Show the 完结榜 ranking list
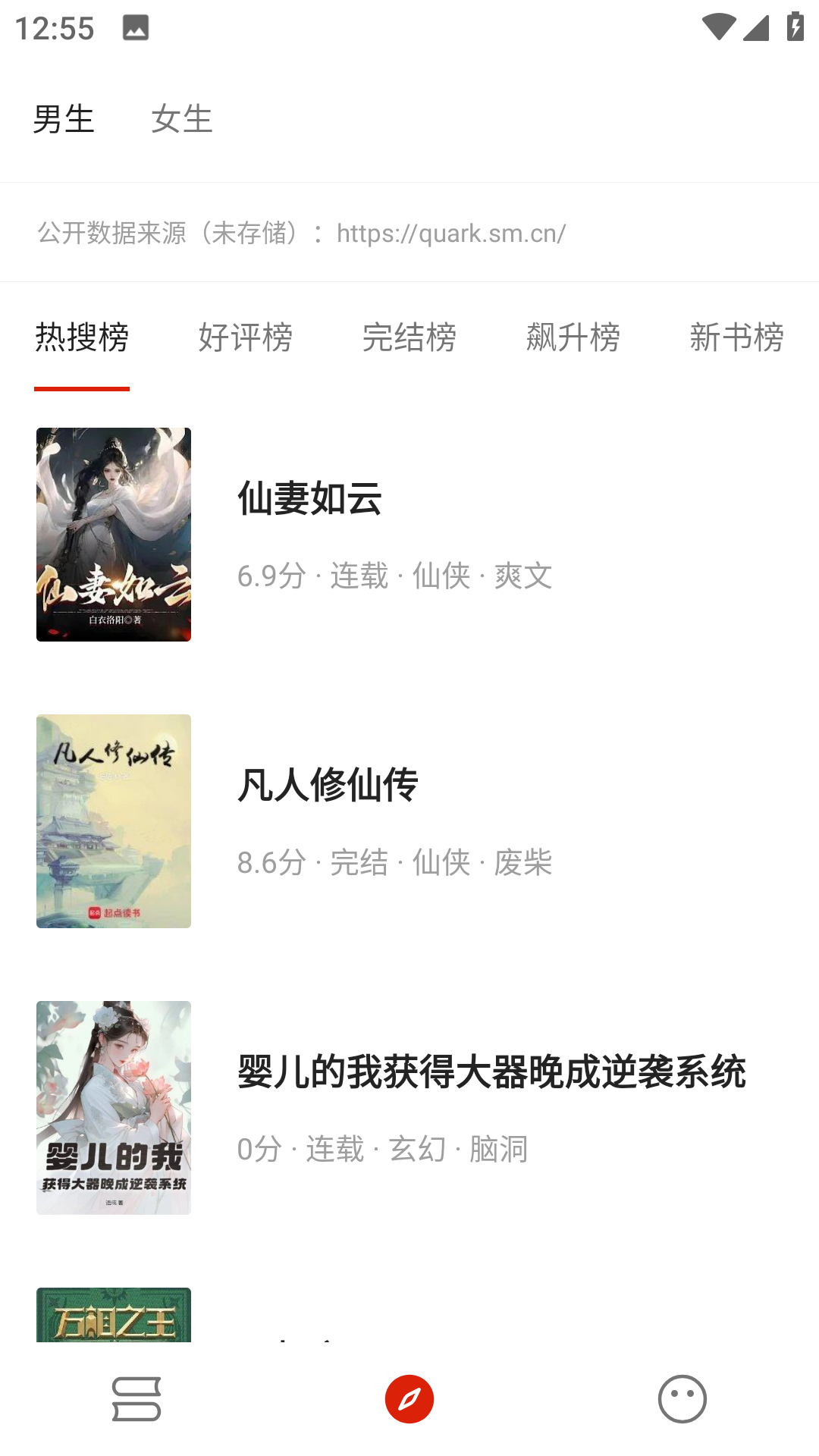The height and width of the screenshot is (1456, 819). (x=409, y=337)
